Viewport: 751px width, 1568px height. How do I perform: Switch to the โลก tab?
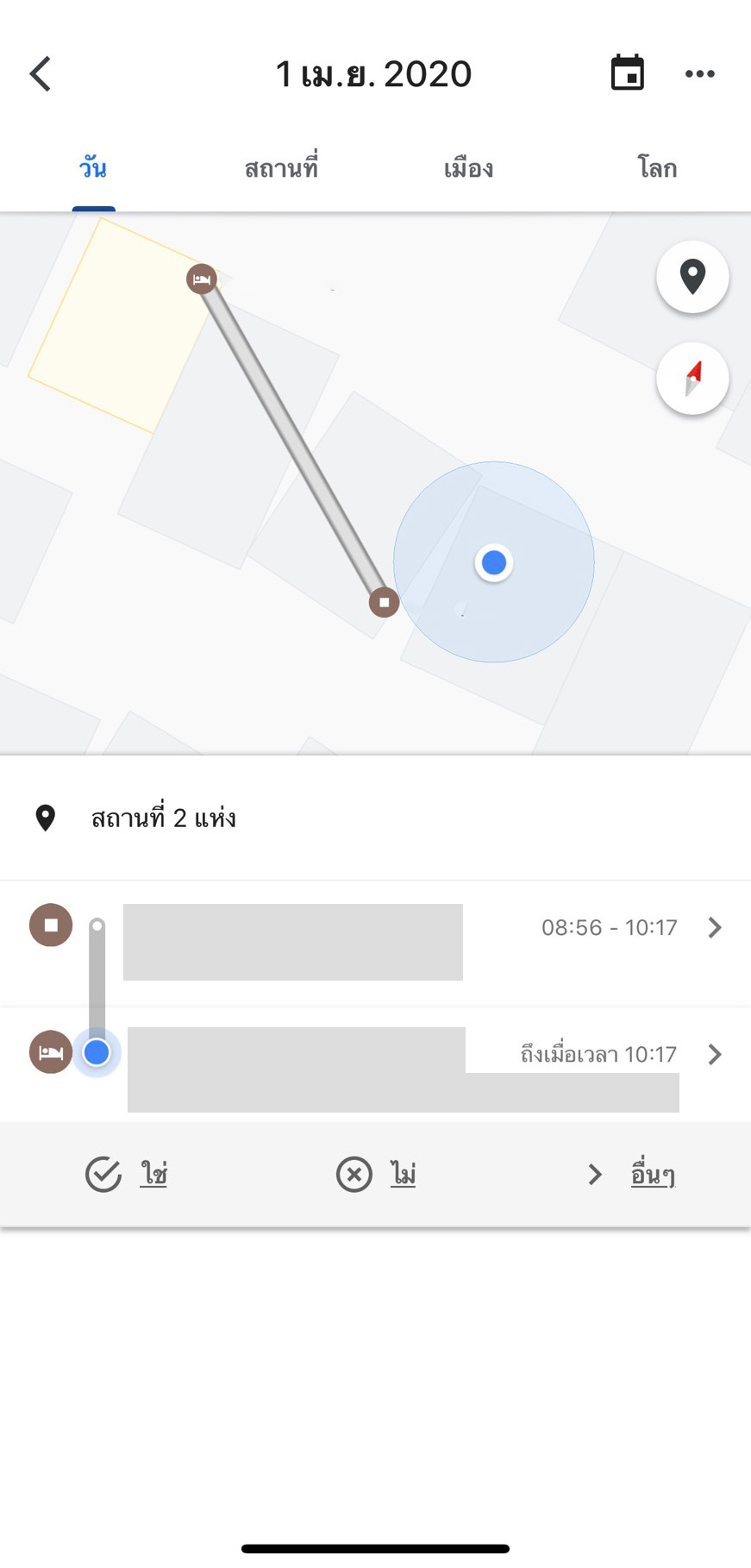[x=657, y=167]
